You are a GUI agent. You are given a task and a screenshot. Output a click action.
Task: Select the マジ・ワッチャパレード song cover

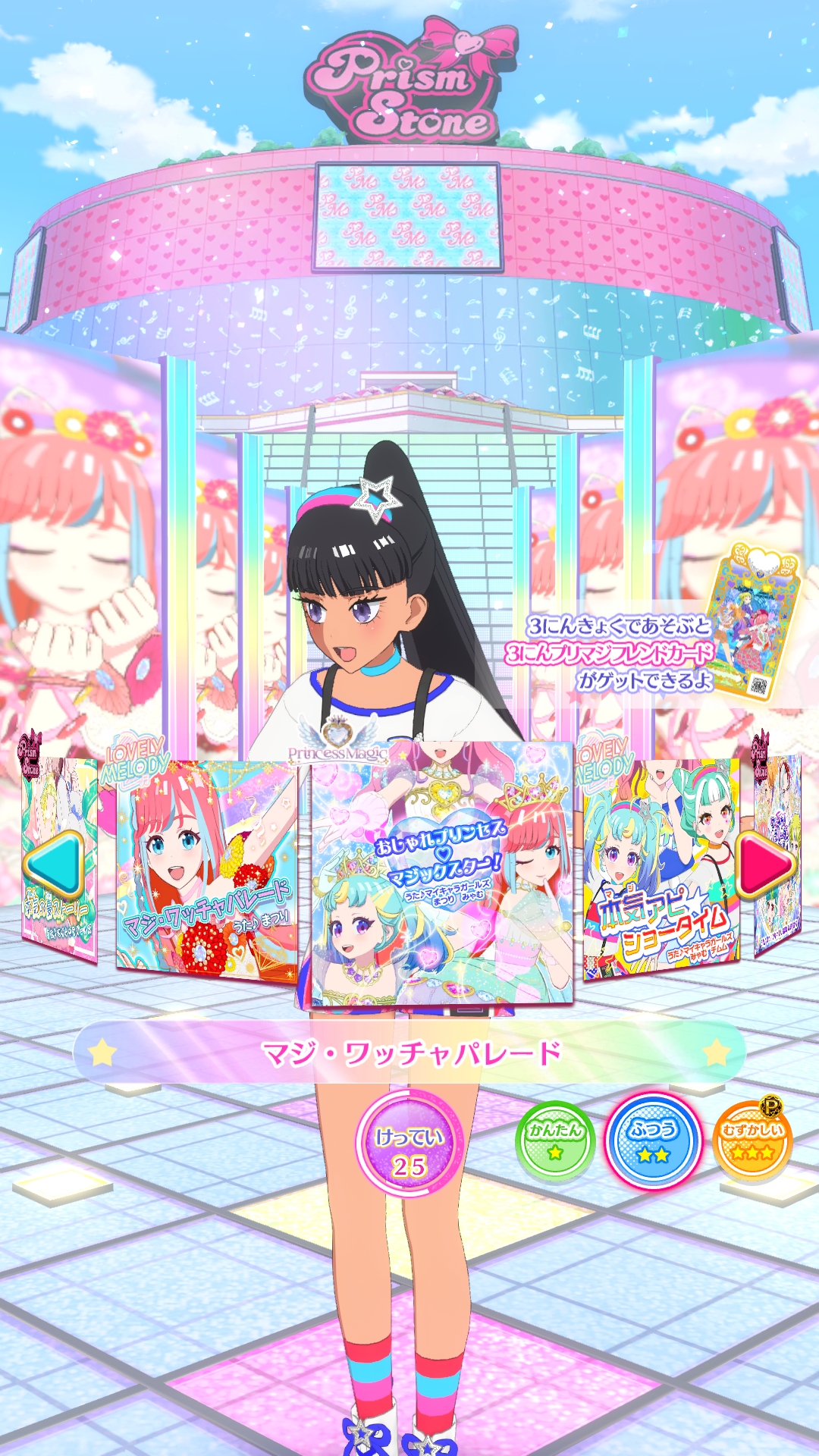point(207,871)
